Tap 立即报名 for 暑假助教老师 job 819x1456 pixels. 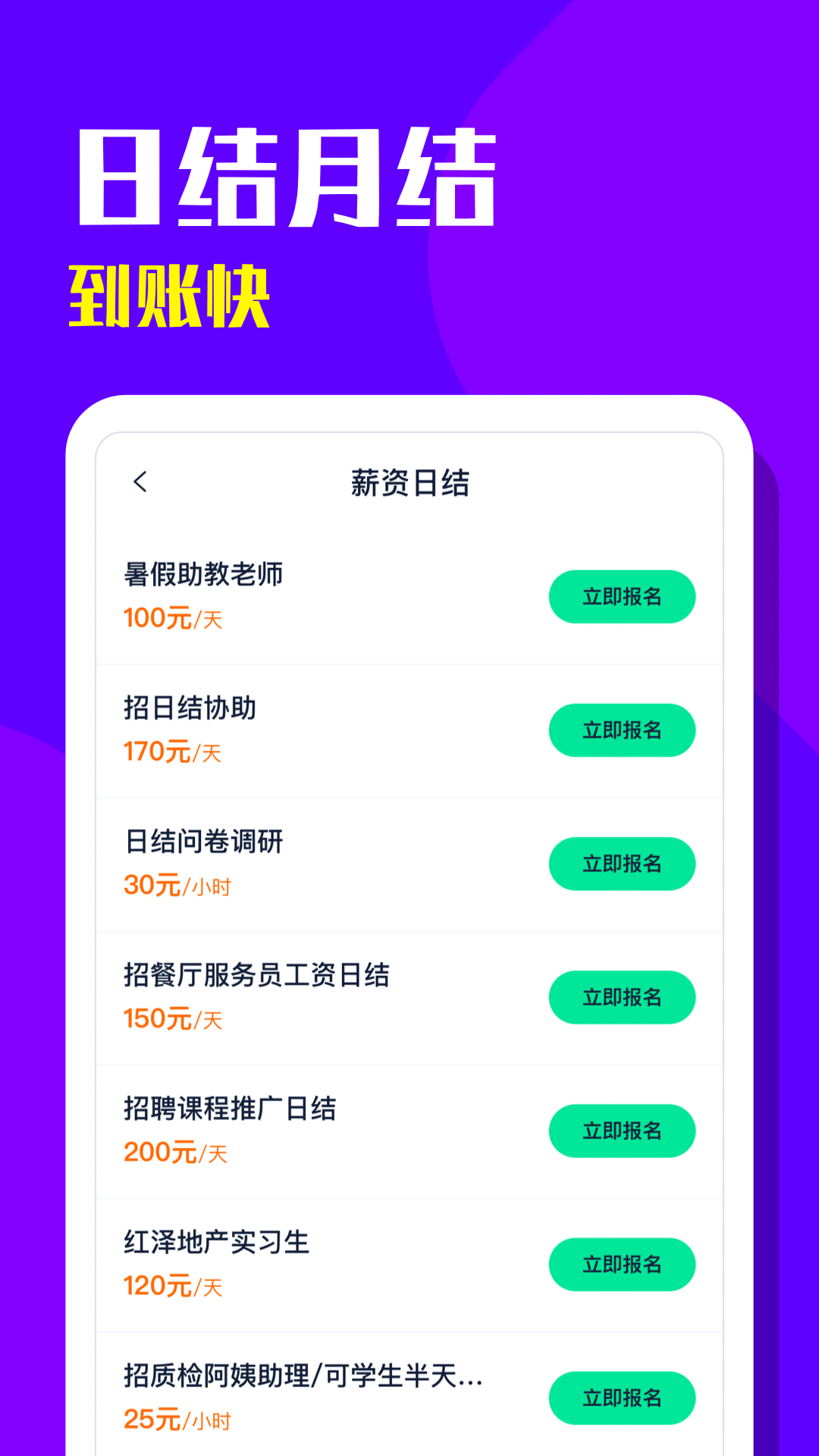pos(622,597)
